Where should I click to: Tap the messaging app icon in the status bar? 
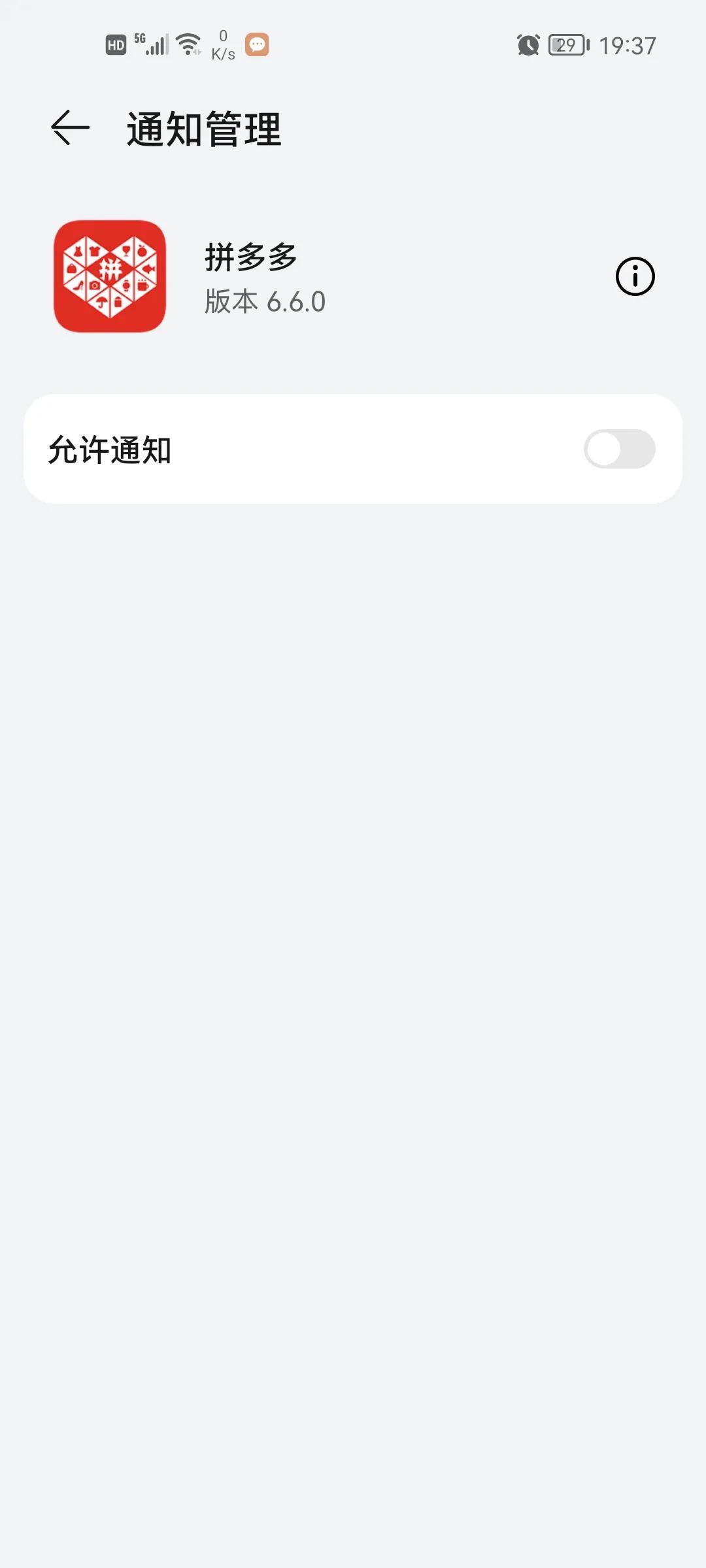(257, 44)
